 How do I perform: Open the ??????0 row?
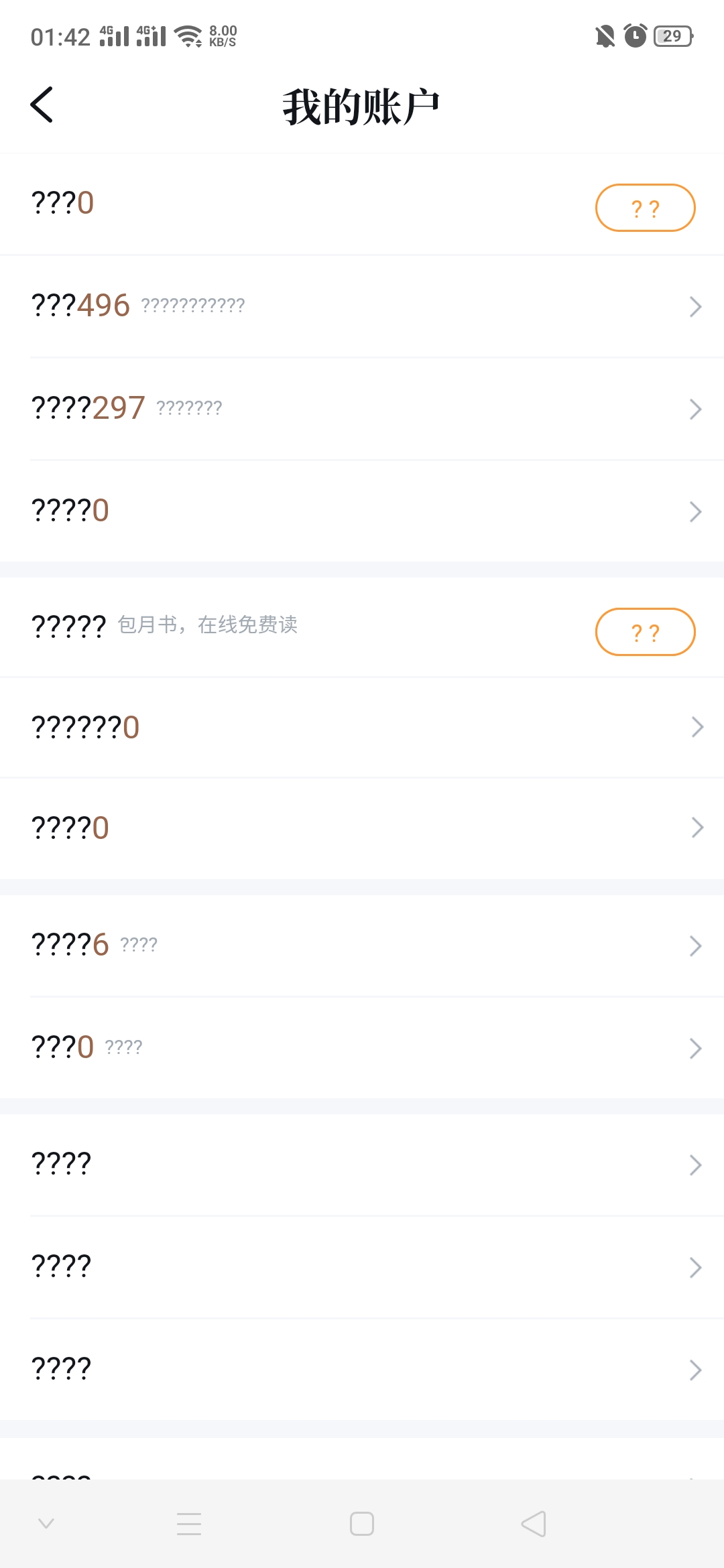point(362,727)
